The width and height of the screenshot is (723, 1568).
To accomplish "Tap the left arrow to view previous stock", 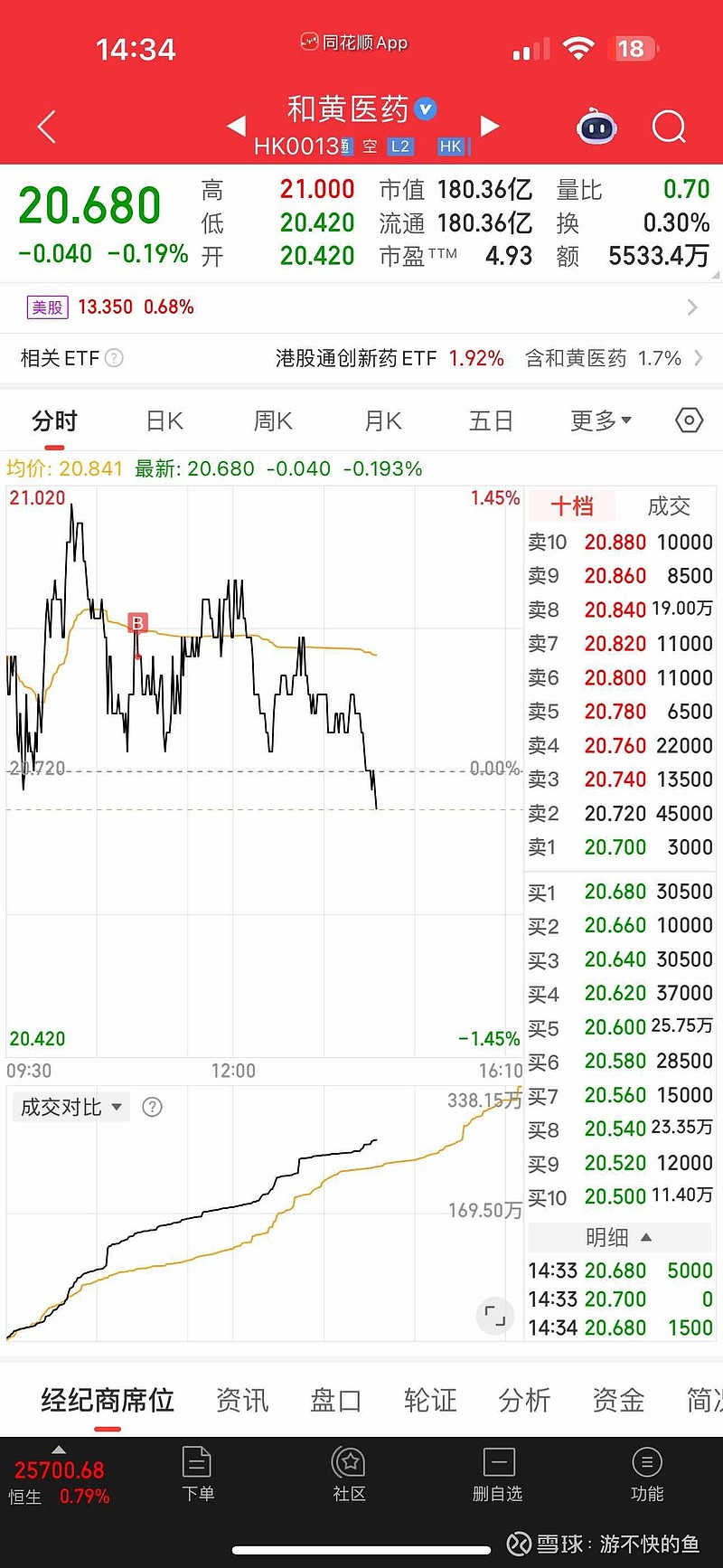I will [236, 127].
